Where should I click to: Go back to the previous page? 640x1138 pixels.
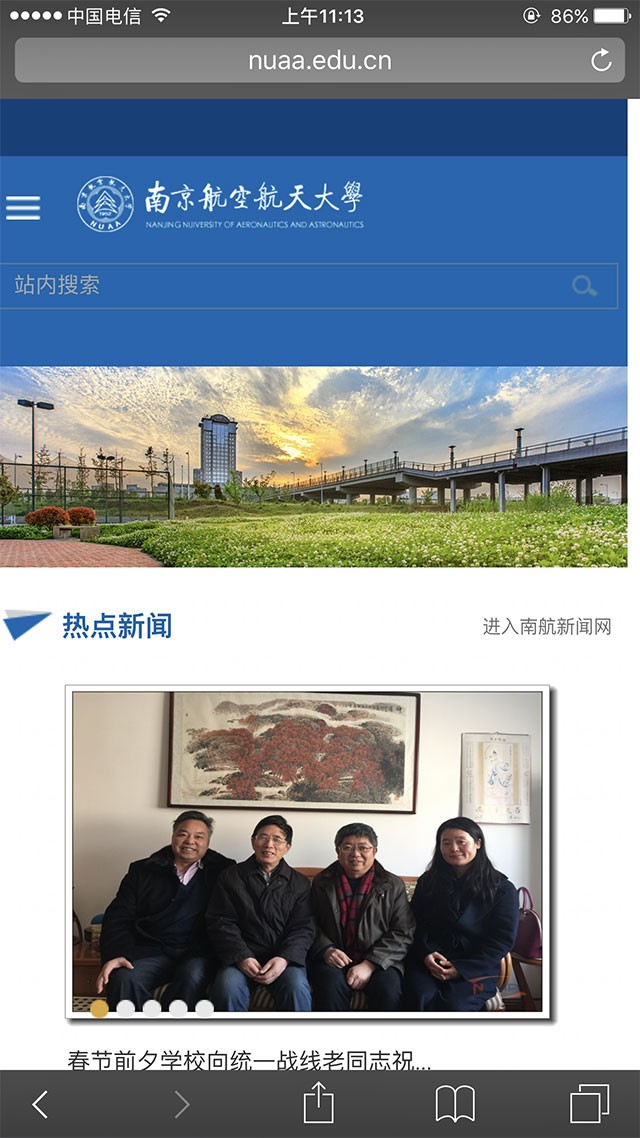40,1104
